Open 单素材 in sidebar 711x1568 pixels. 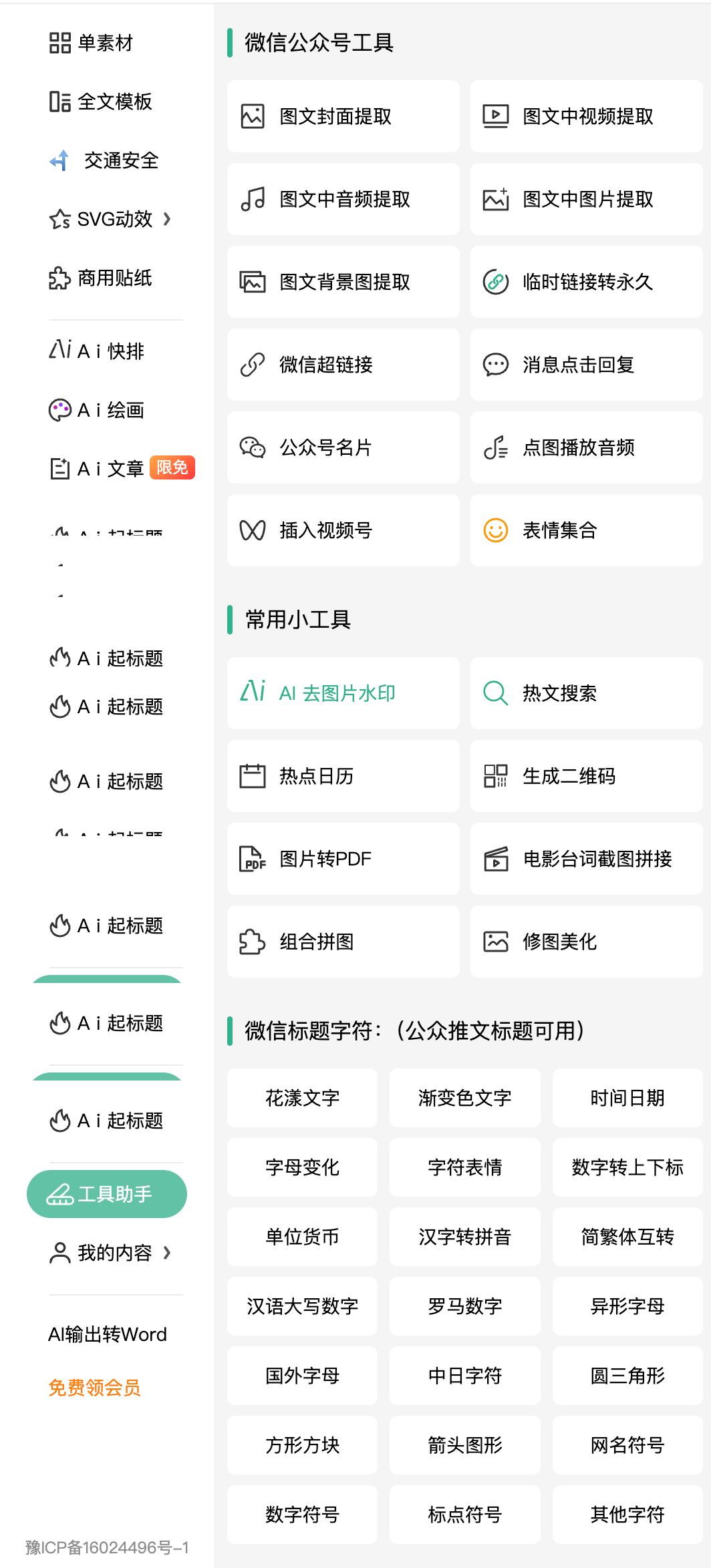pyautogui.click(x=92, y=43)
